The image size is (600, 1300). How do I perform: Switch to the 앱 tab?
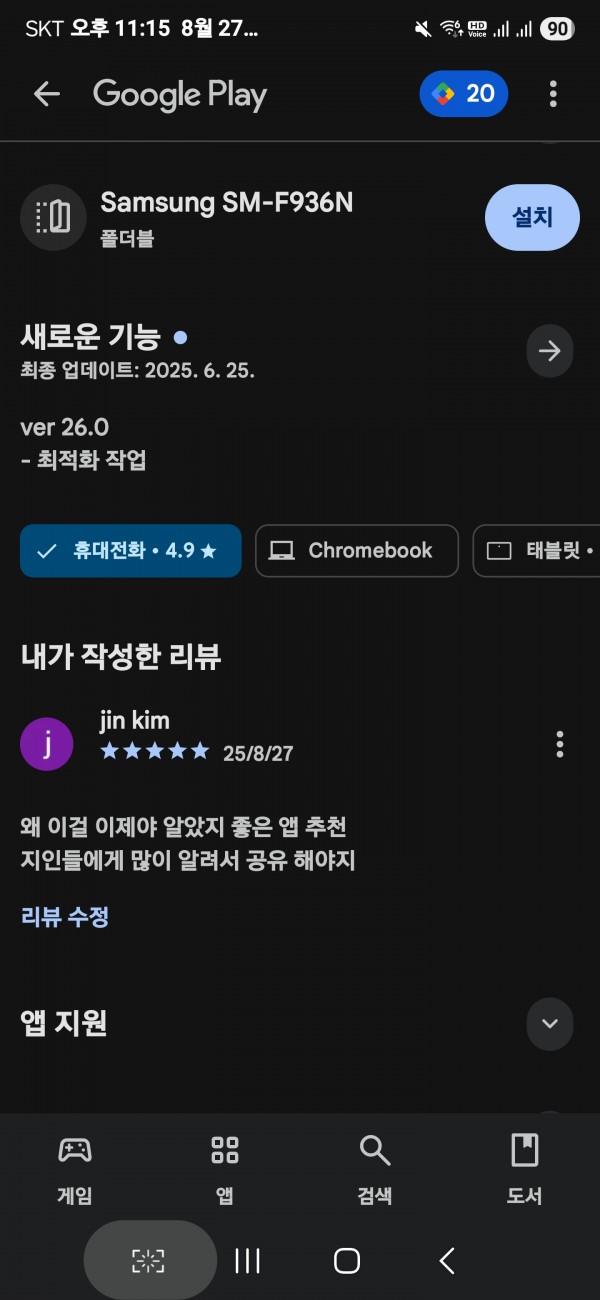coord(225,1168)
